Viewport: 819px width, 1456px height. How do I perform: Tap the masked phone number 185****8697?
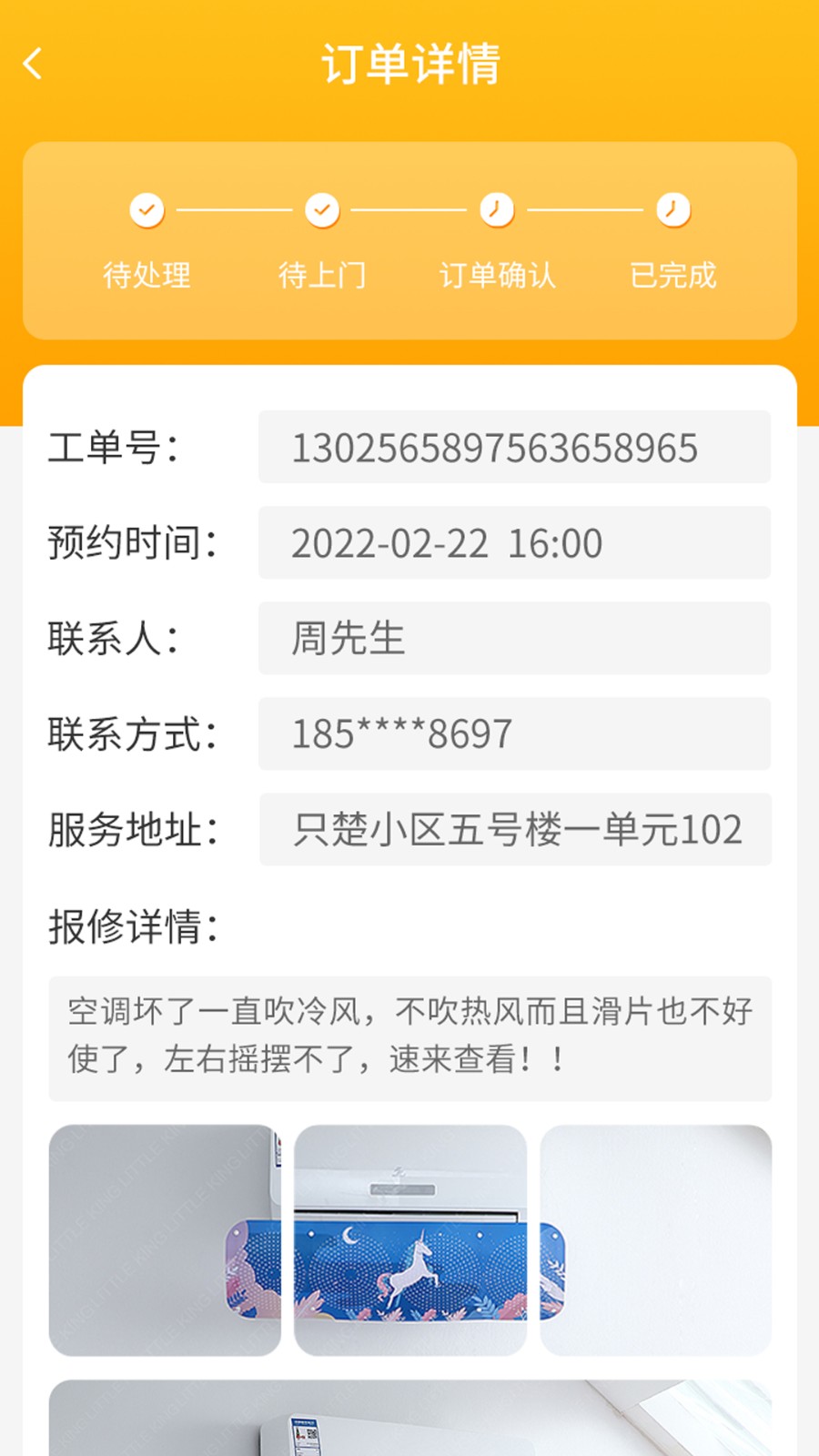point(514,734)
